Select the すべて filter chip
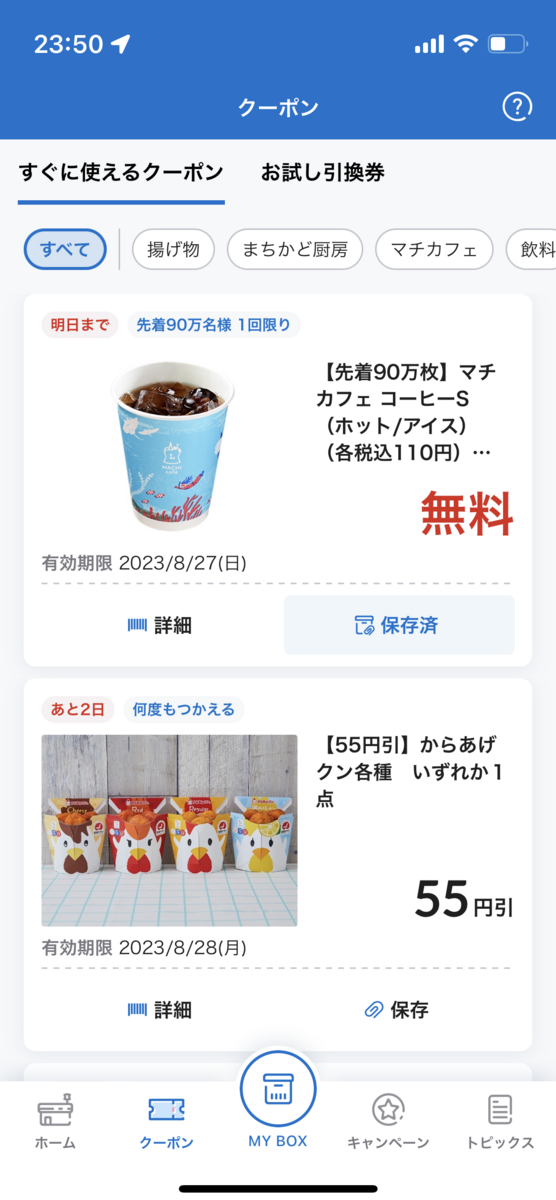This screenshot has height=1200, width=556. click(65, 249)
